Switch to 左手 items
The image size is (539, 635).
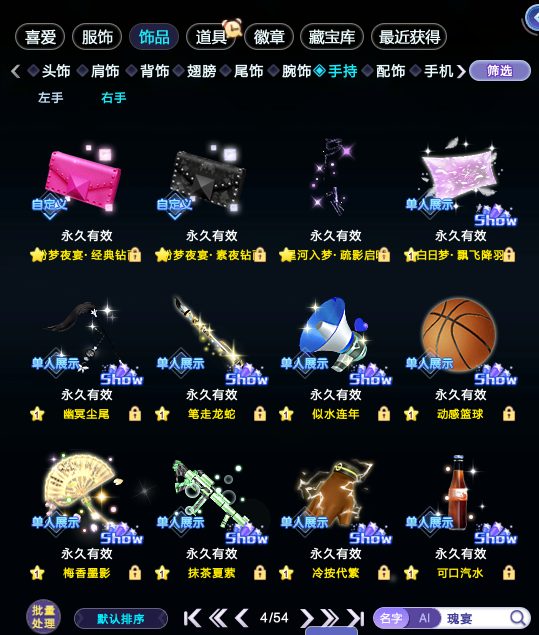click(x=51, y=98)
